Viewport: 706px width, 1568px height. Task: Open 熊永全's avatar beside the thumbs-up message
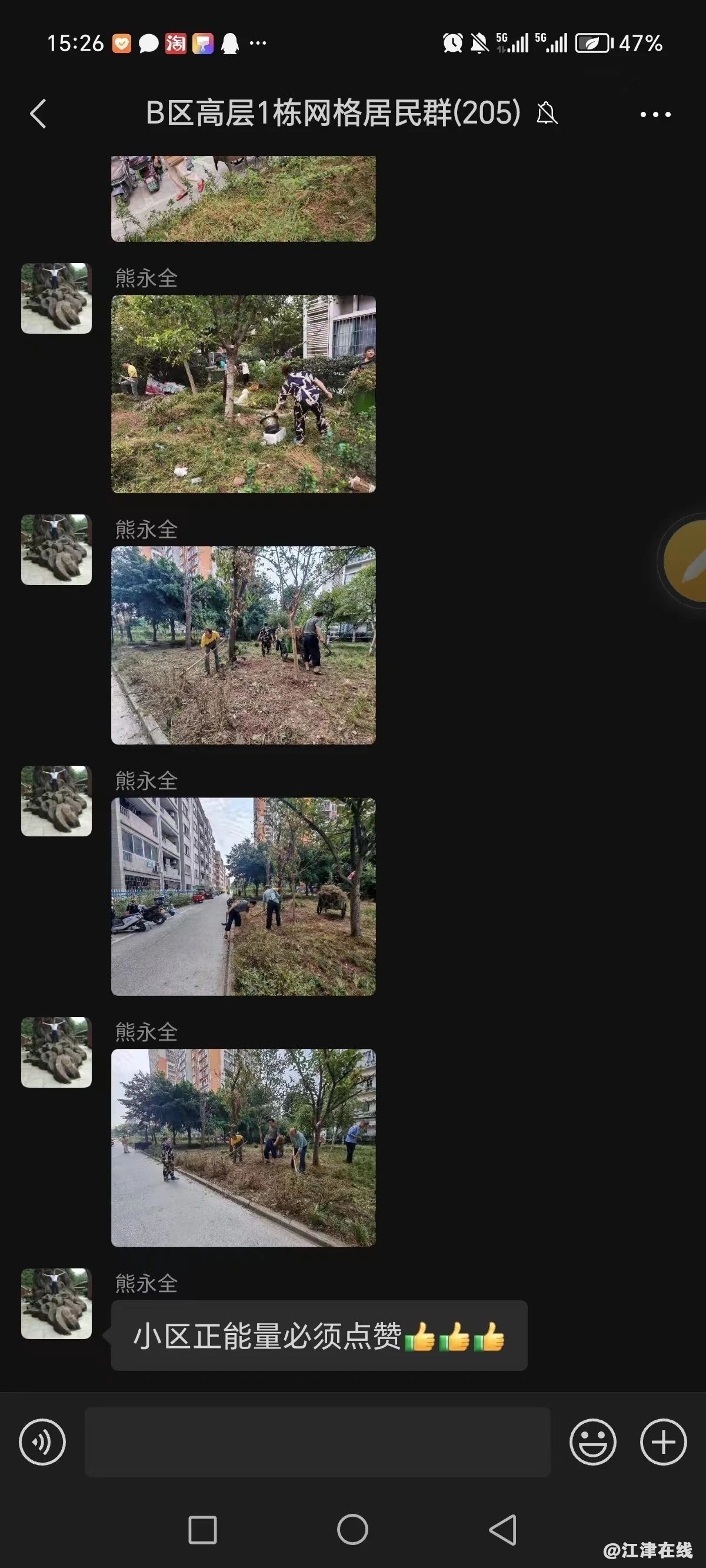[56, 1303]
